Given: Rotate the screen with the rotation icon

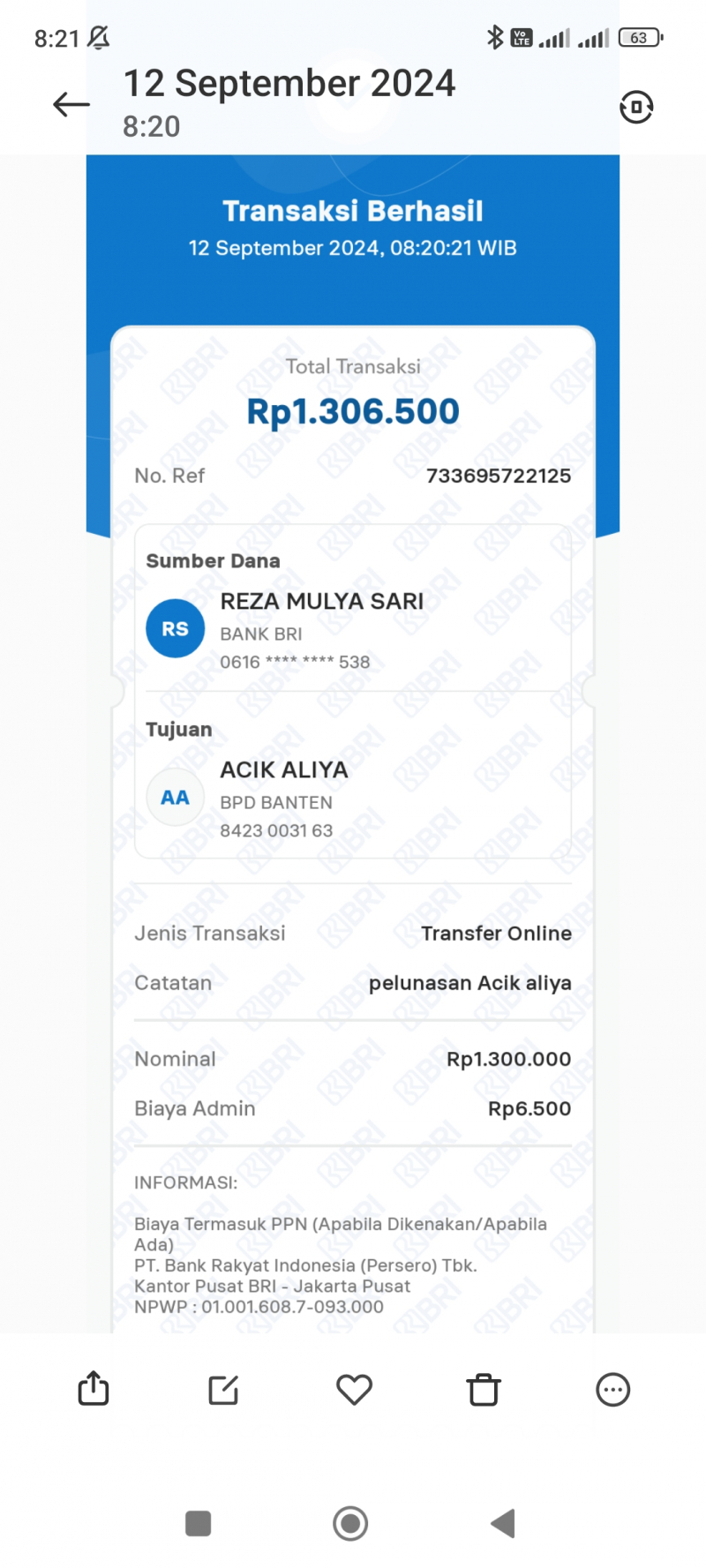Looking at the screenshot, I should point(635,107).
